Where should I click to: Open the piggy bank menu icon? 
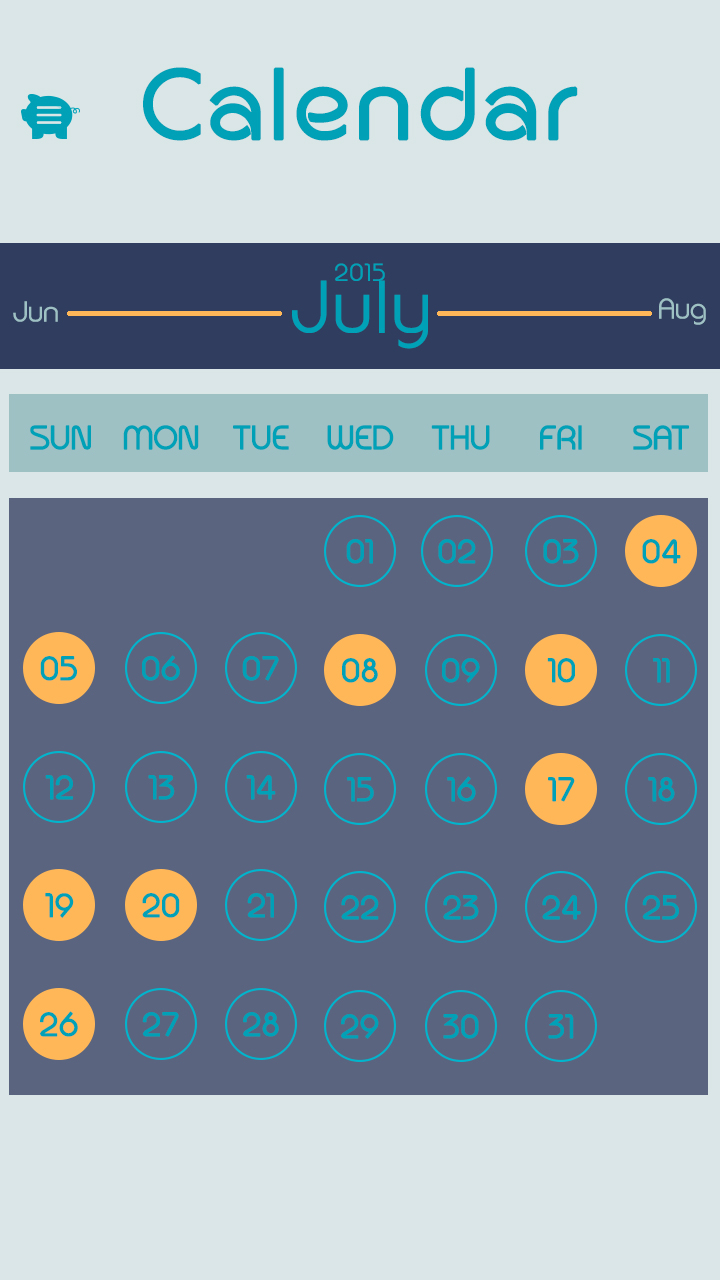[48, 116]
